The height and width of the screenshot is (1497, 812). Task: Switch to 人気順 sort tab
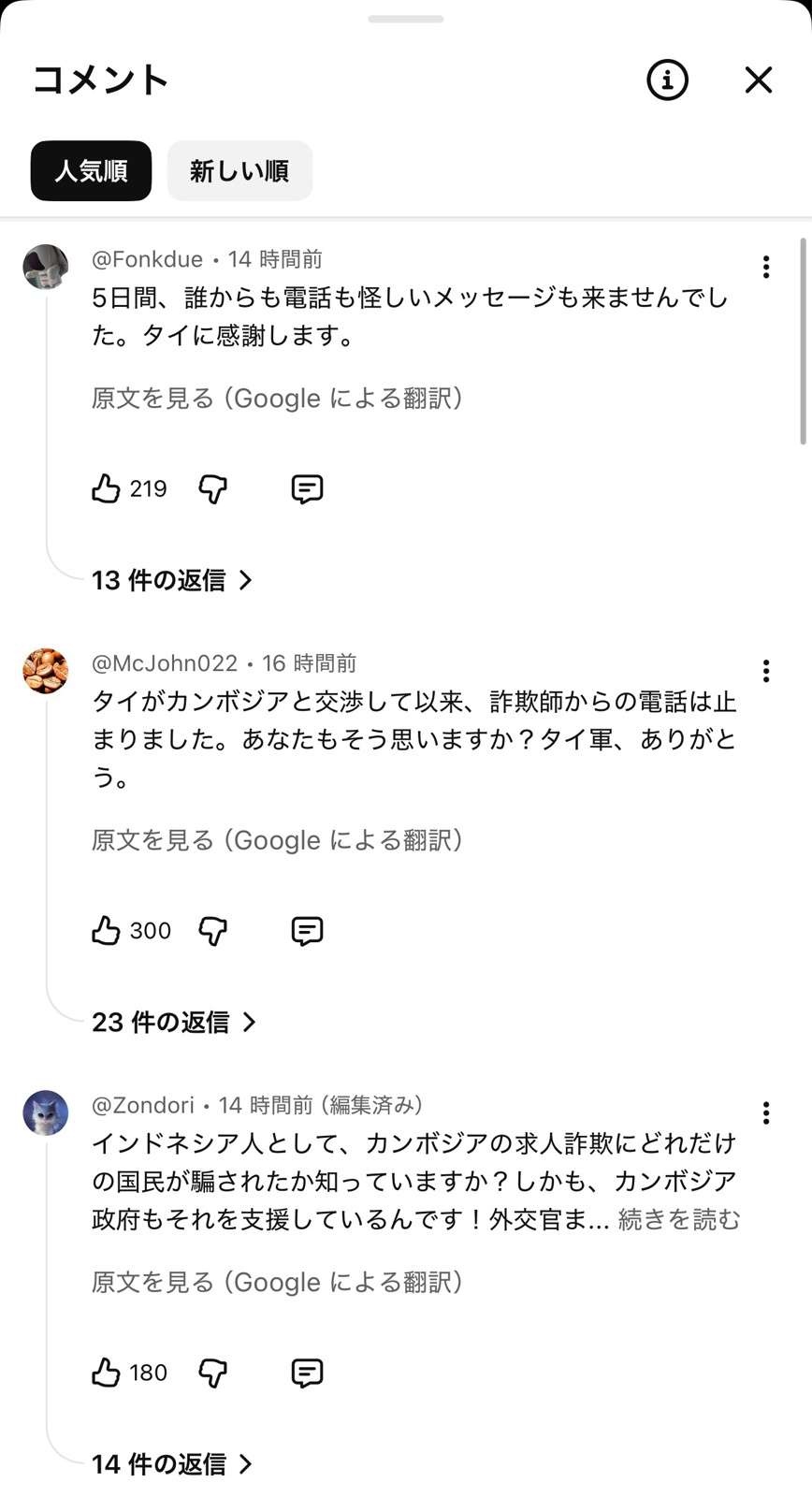point(91,170)
